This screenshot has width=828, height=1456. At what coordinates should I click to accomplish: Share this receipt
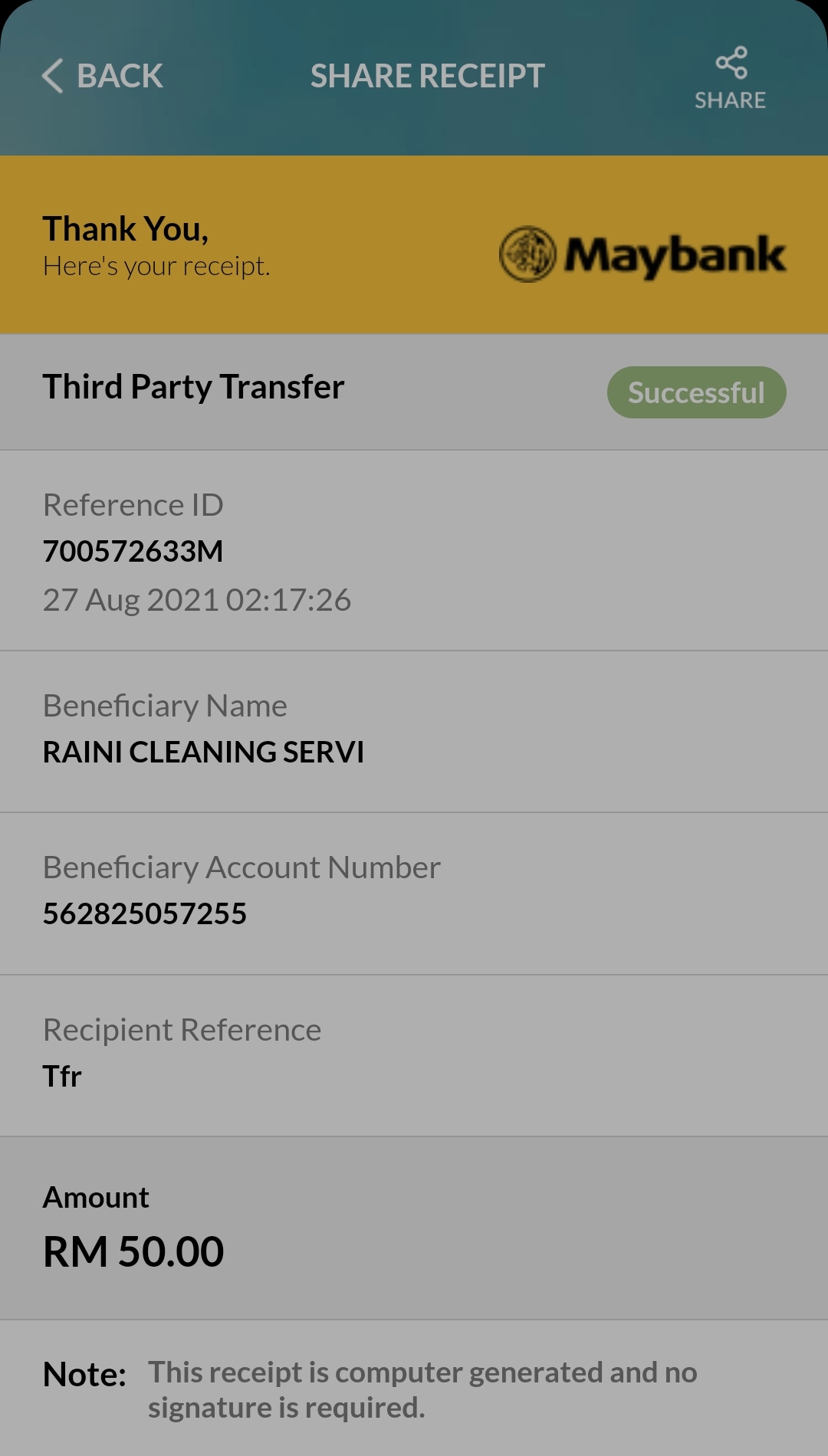730,79
